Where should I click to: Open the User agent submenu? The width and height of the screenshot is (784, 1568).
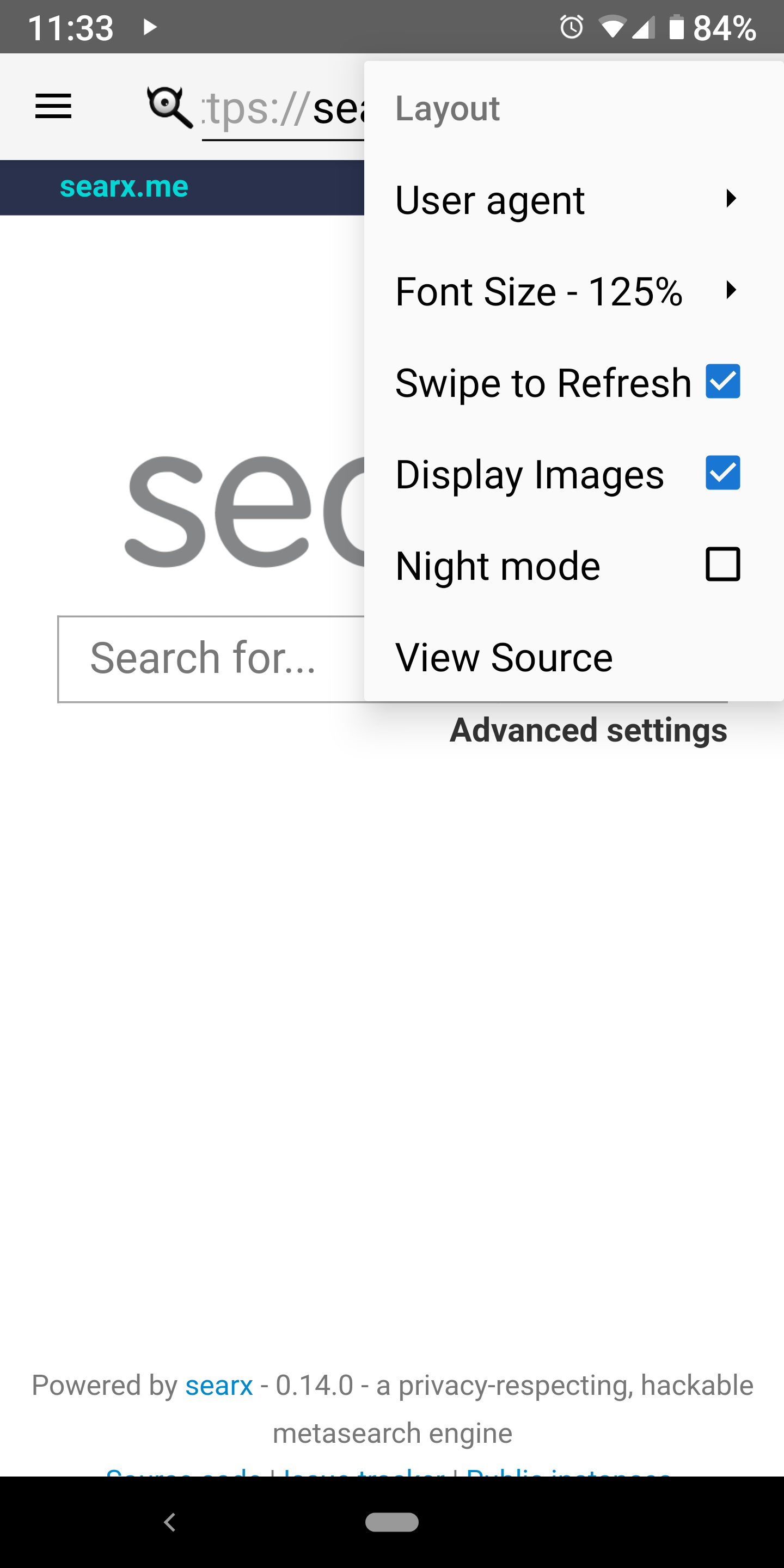(573, 200)
